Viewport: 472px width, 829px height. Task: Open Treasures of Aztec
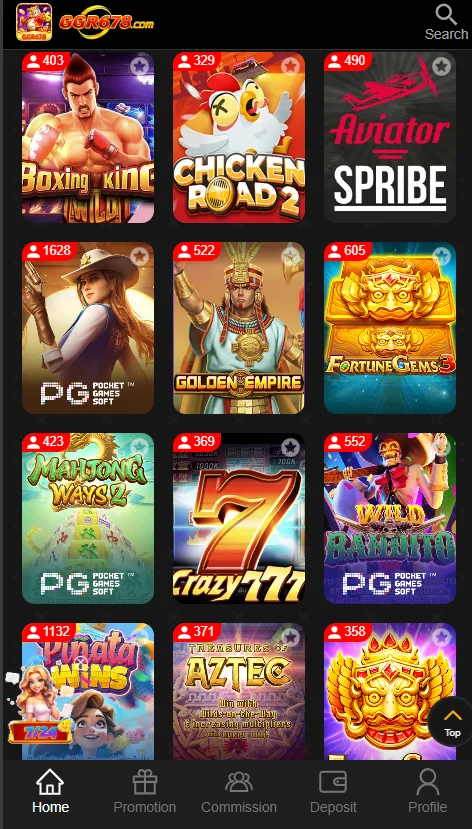click(239, 692)
